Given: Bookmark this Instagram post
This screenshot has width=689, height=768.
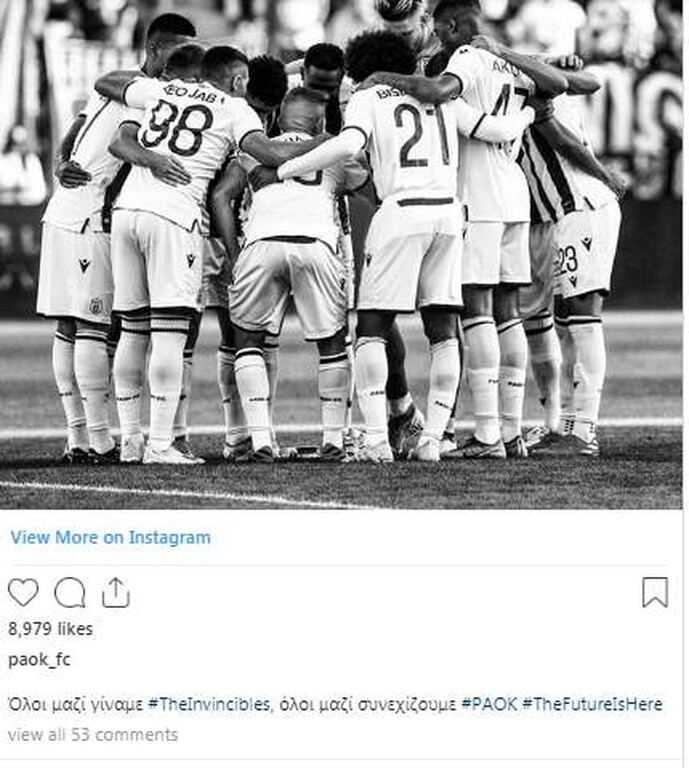Looking at the screenshot, I should [x=654, y=593].
